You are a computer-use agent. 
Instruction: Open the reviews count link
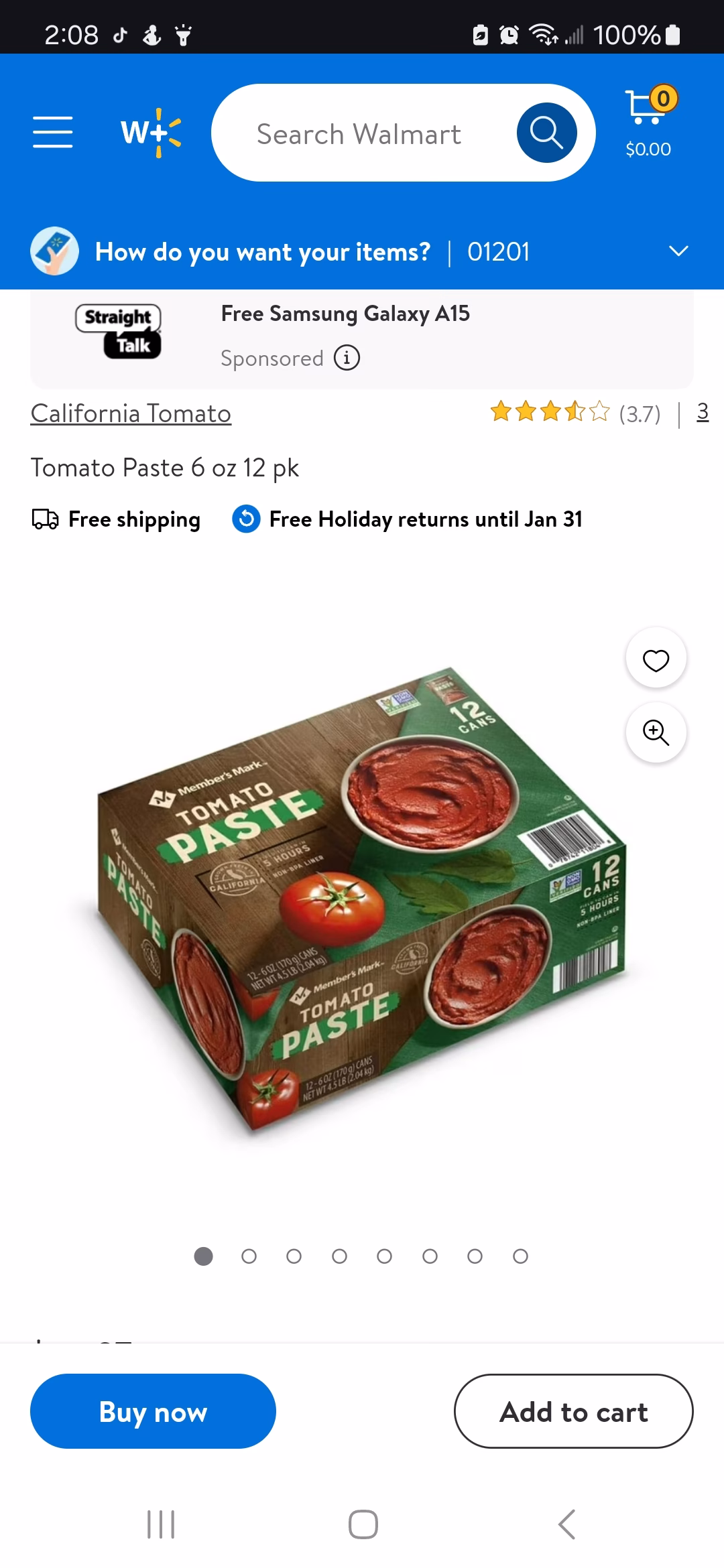702,411
